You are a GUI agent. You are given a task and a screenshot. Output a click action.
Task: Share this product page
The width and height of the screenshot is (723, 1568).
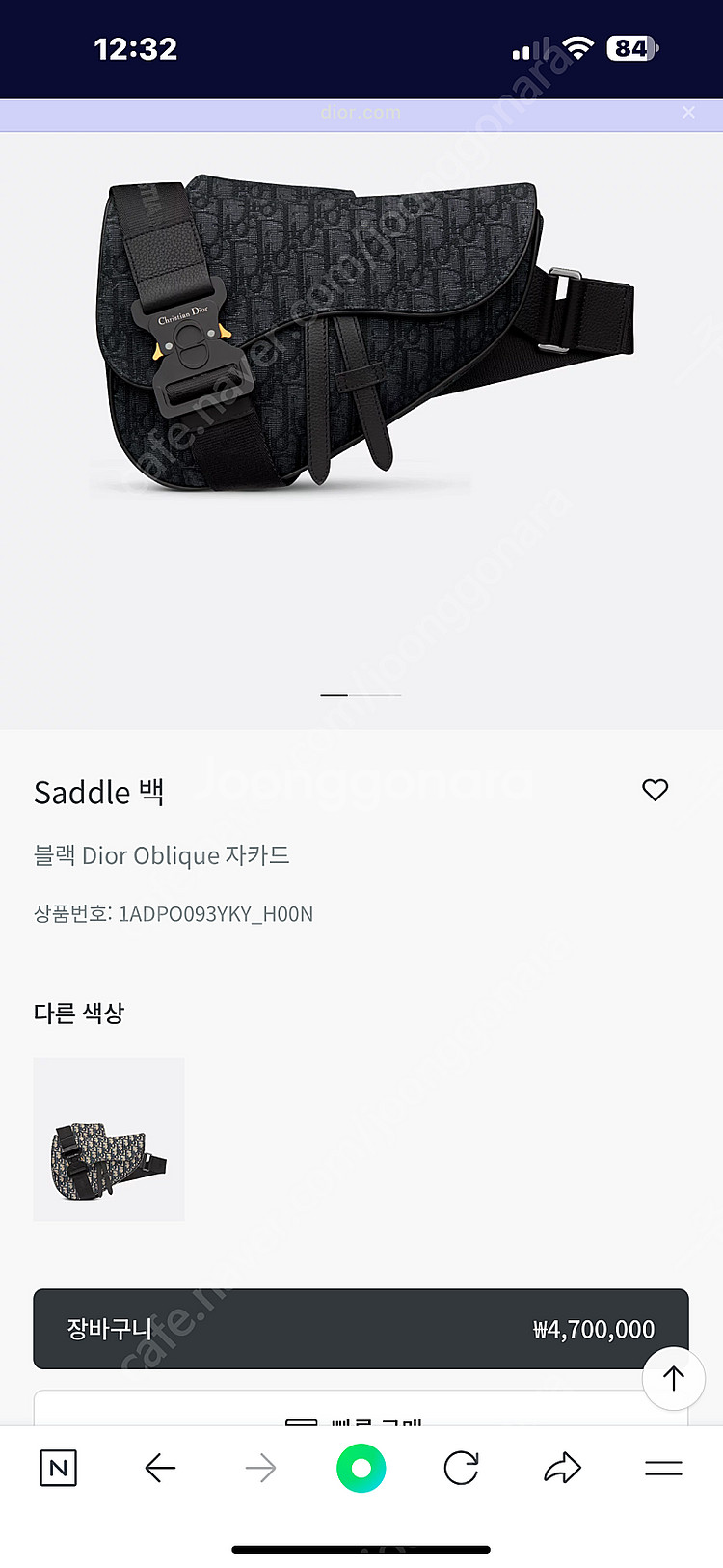pyautogui.click(x=562, y=1468)
